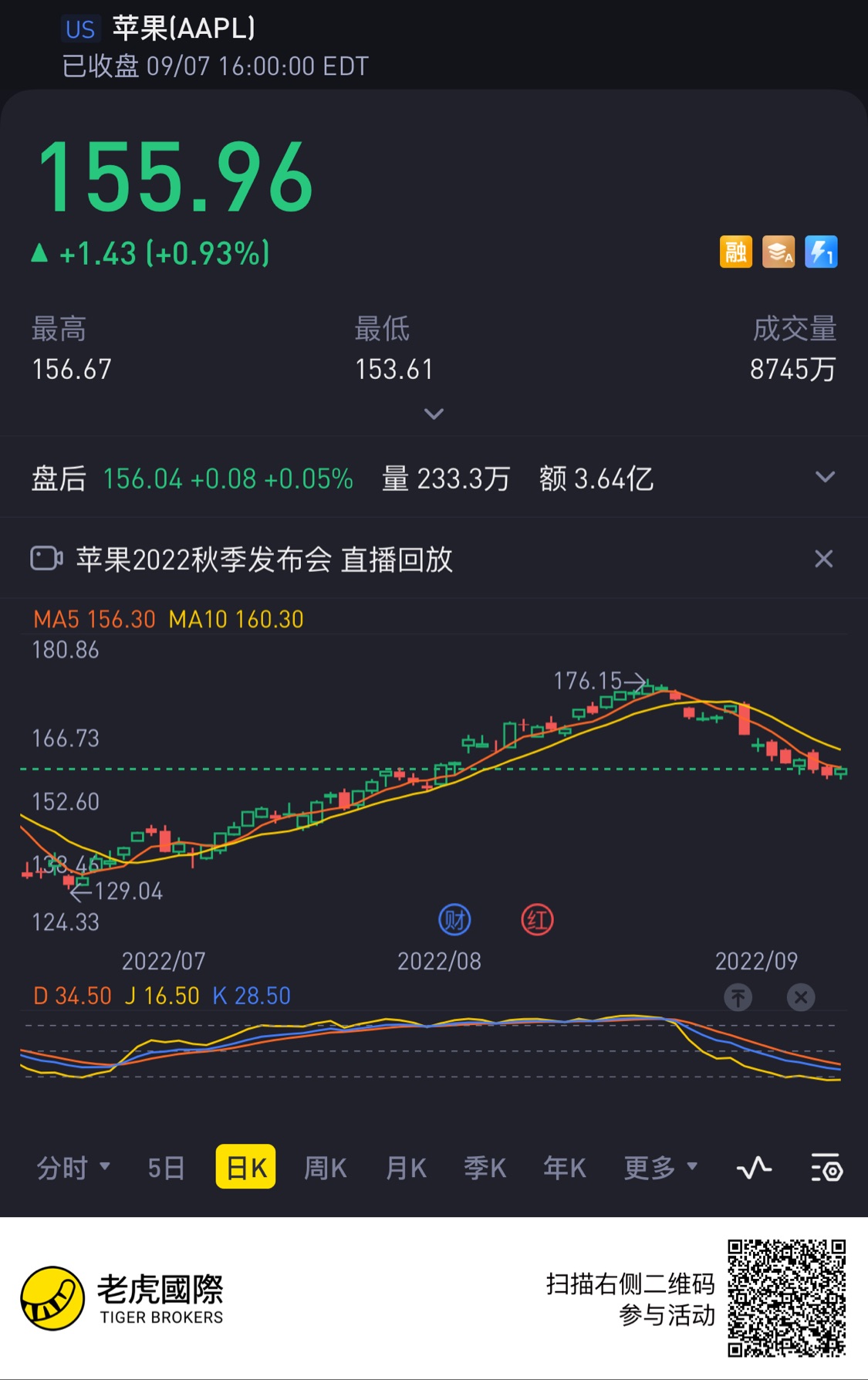This screenshot has width=868, height=1380.
Task: Expand more quote details below 最低
Action: [434, 414]
